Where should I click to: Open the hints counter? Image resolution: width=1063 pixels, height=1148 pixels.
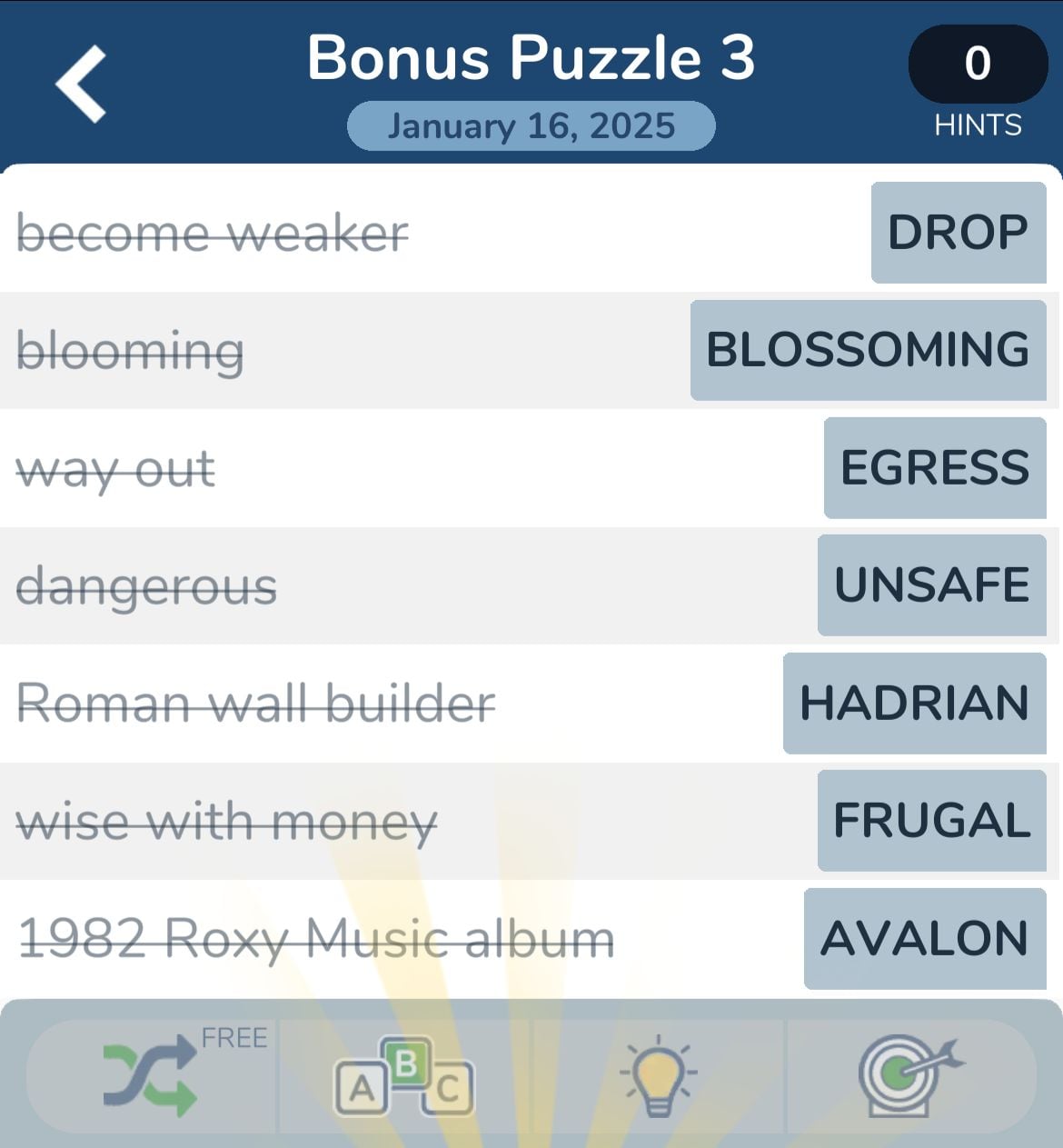[978, 65]
